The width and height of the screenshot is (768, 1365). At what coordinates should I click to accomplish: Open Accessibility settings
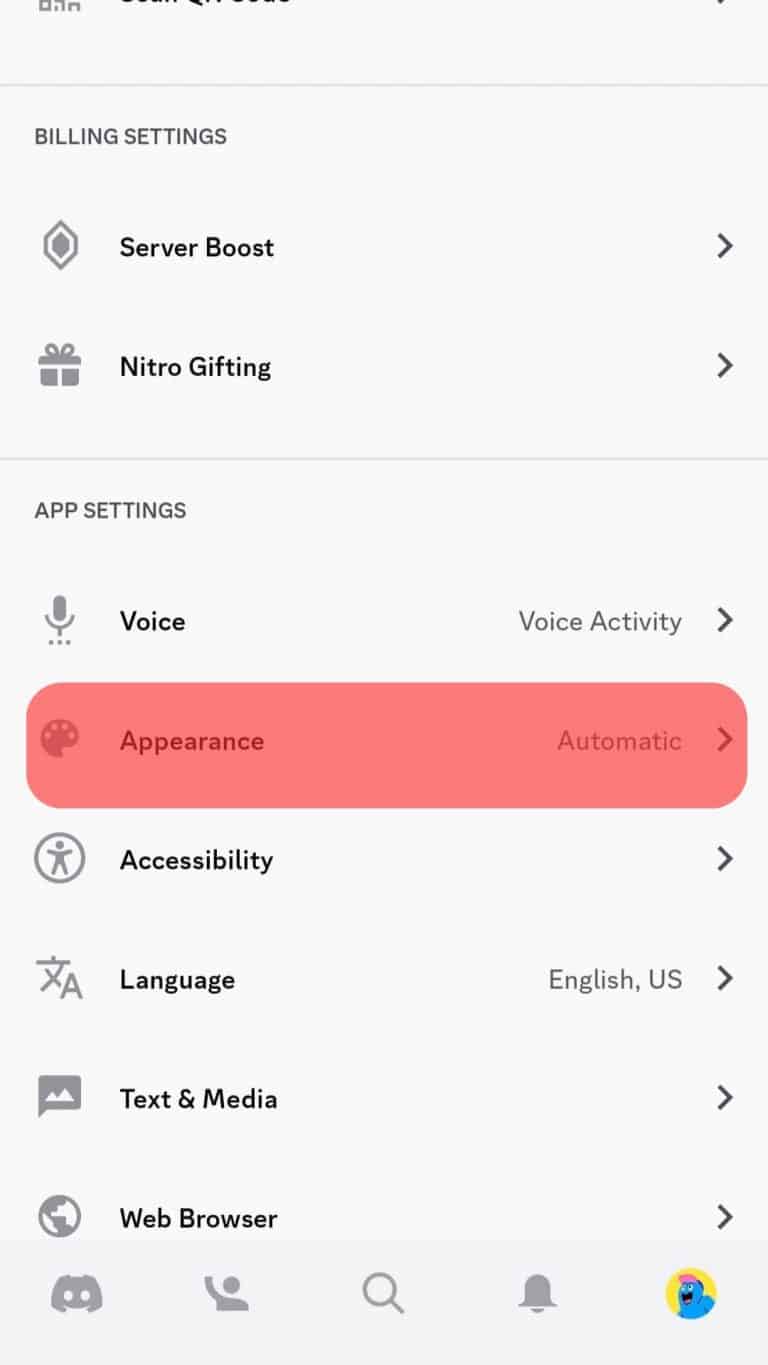[x=384, y=860]
